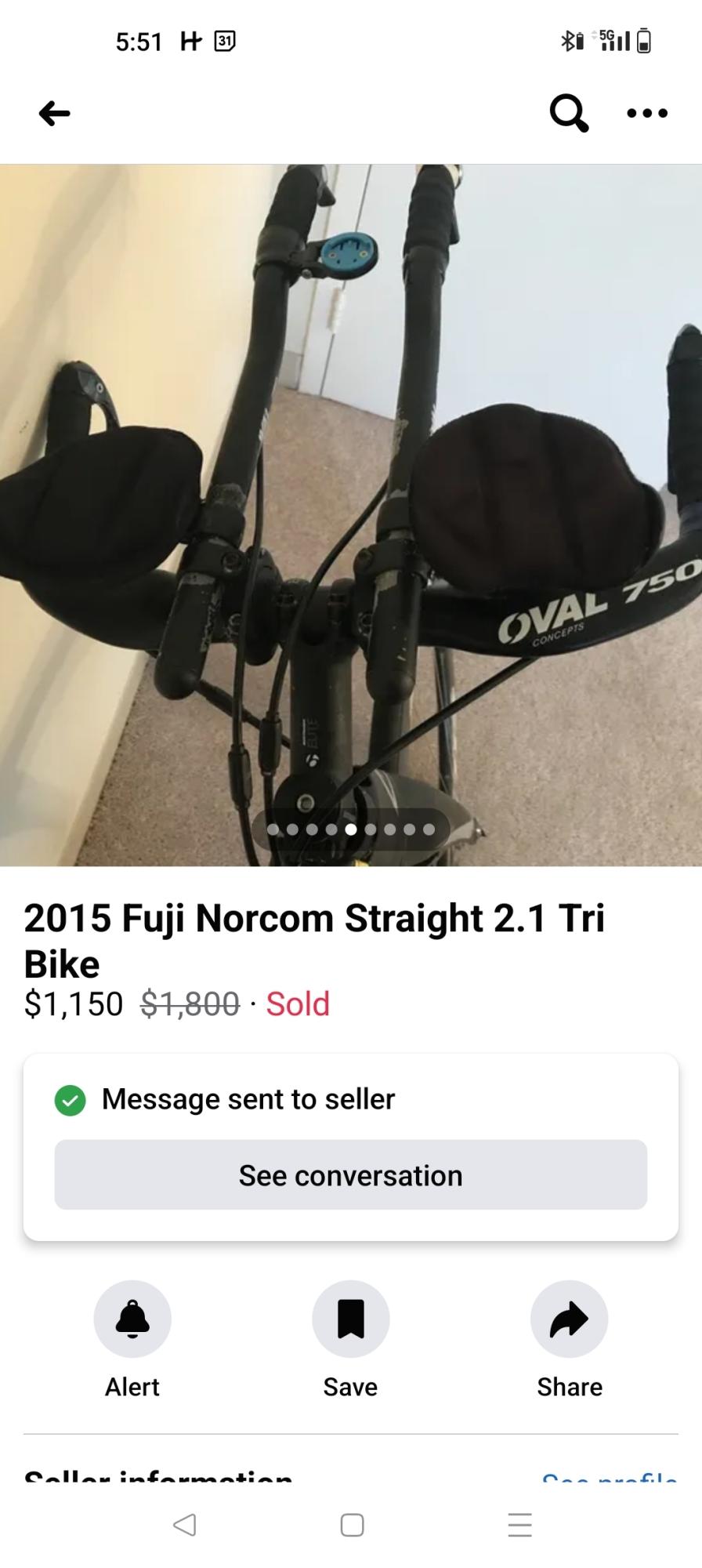Open the three-dot overflow menu
702x1568 pixels.
click(x=647, y=114)
